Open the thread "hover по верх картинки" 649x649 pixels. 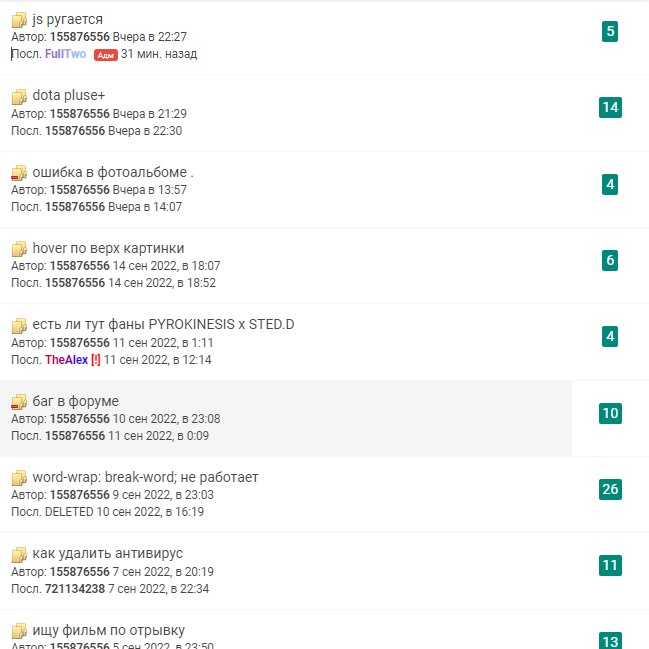[x=108, y=248]
